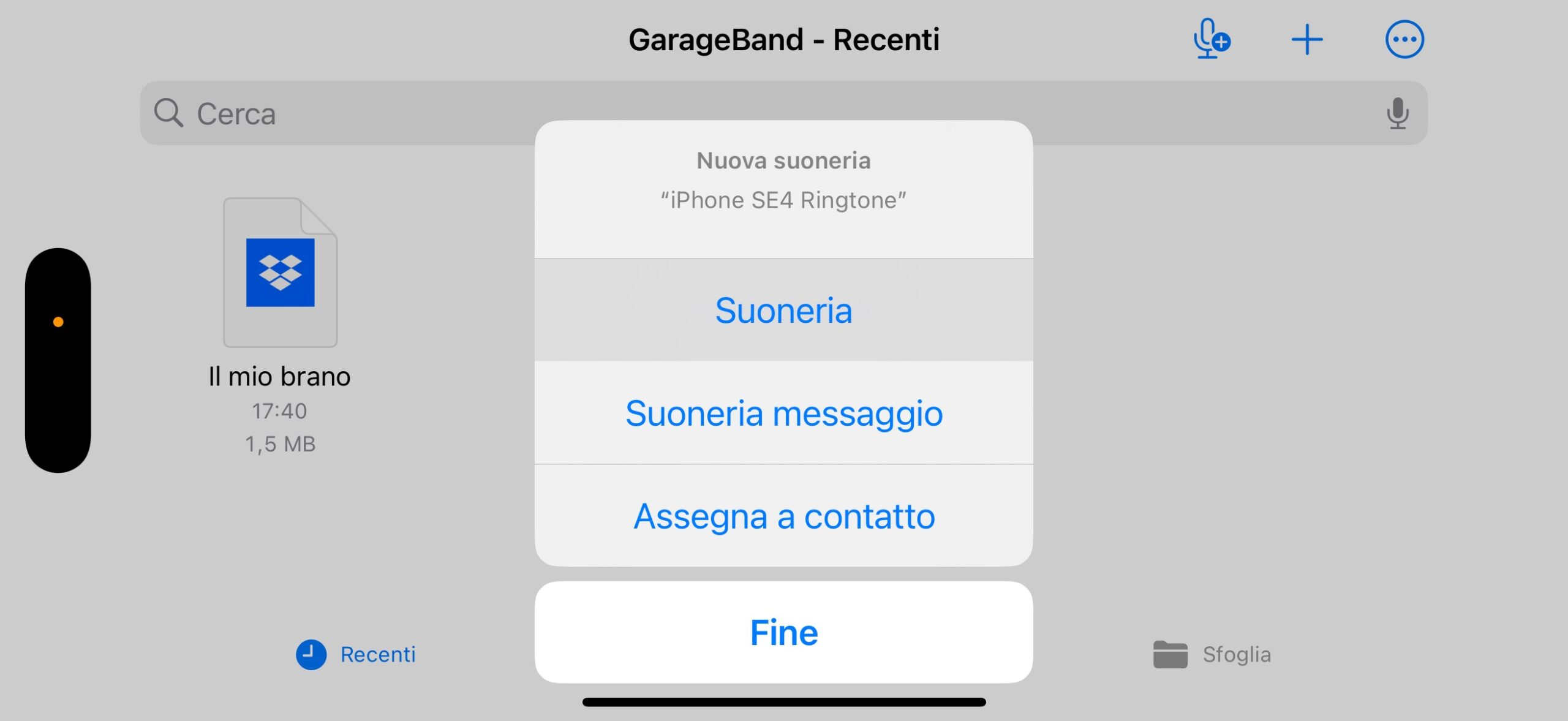This screenshot has width=1568, height=721.
Task: Switch to the Recenti tab
Action: 356,654
